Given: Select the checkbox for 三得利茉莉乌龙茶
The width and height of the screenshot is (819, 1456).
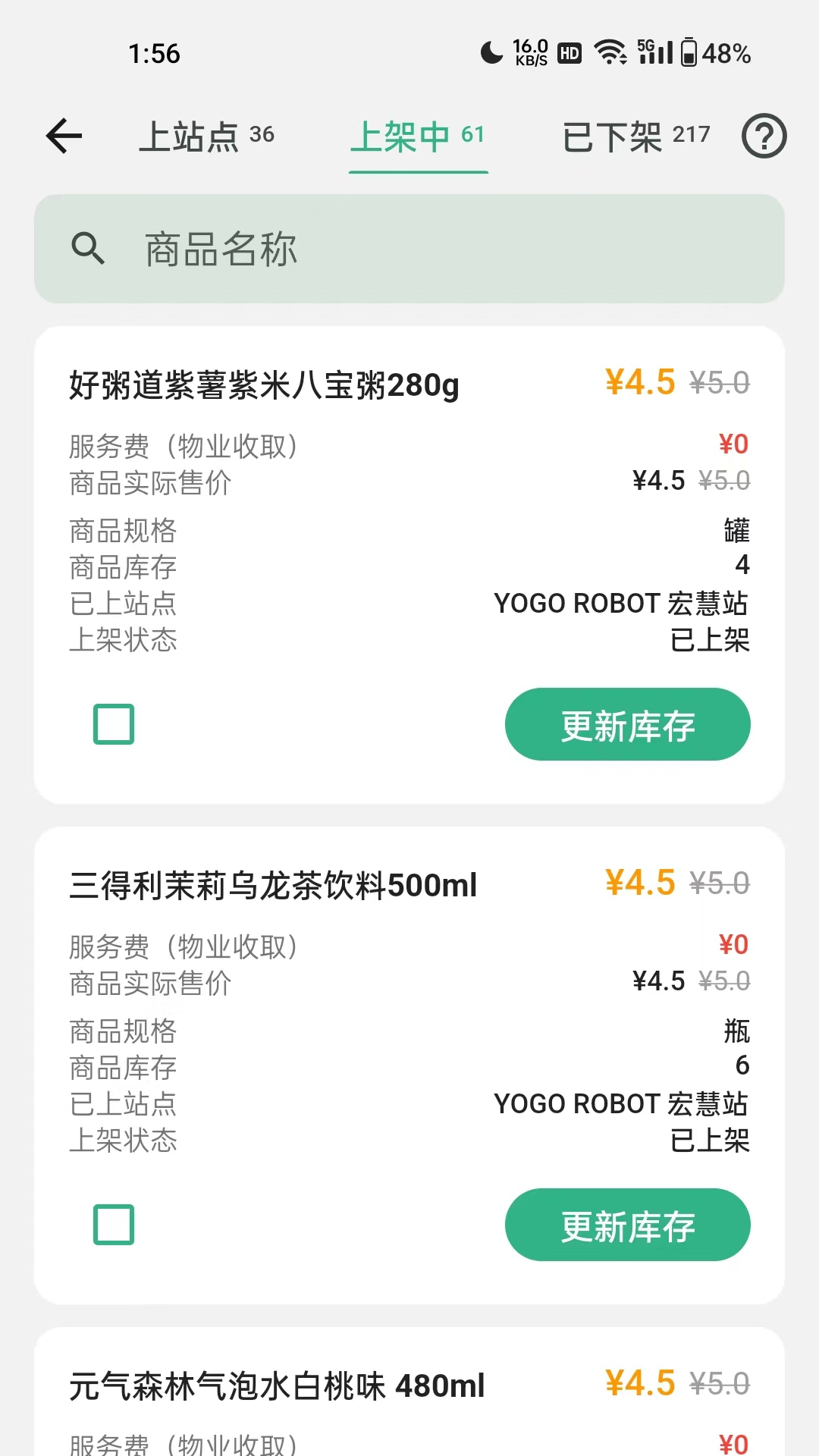Looking at the screenshot, I should pos(113,1223).
